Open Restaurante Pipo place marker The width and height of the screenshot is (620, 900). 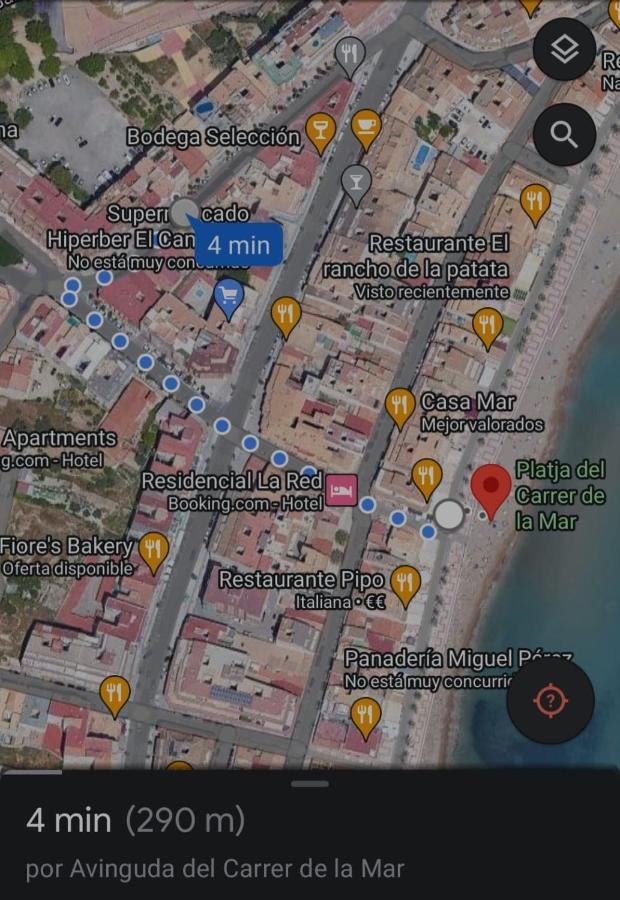(405, 583)
